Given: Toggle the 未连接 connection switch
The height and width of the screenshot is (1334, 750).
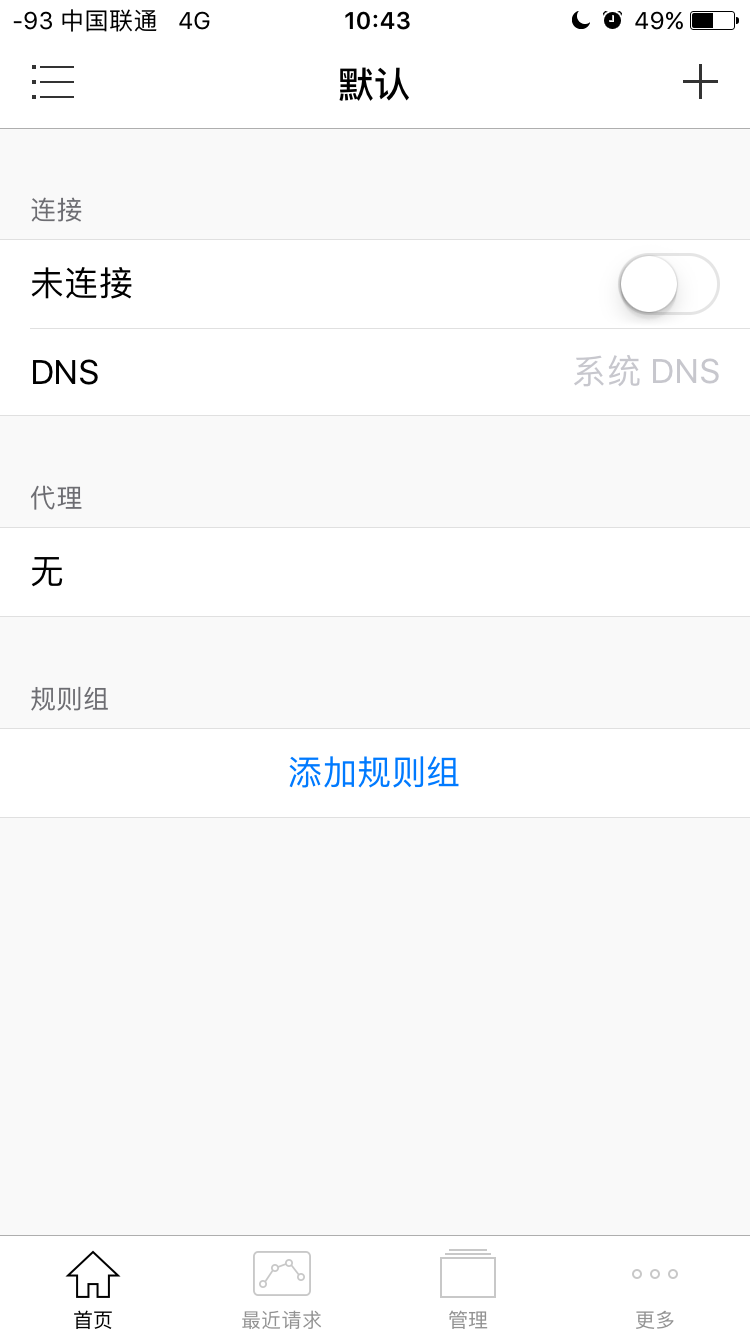Looking at the screenshot, I should coord(668,284).
